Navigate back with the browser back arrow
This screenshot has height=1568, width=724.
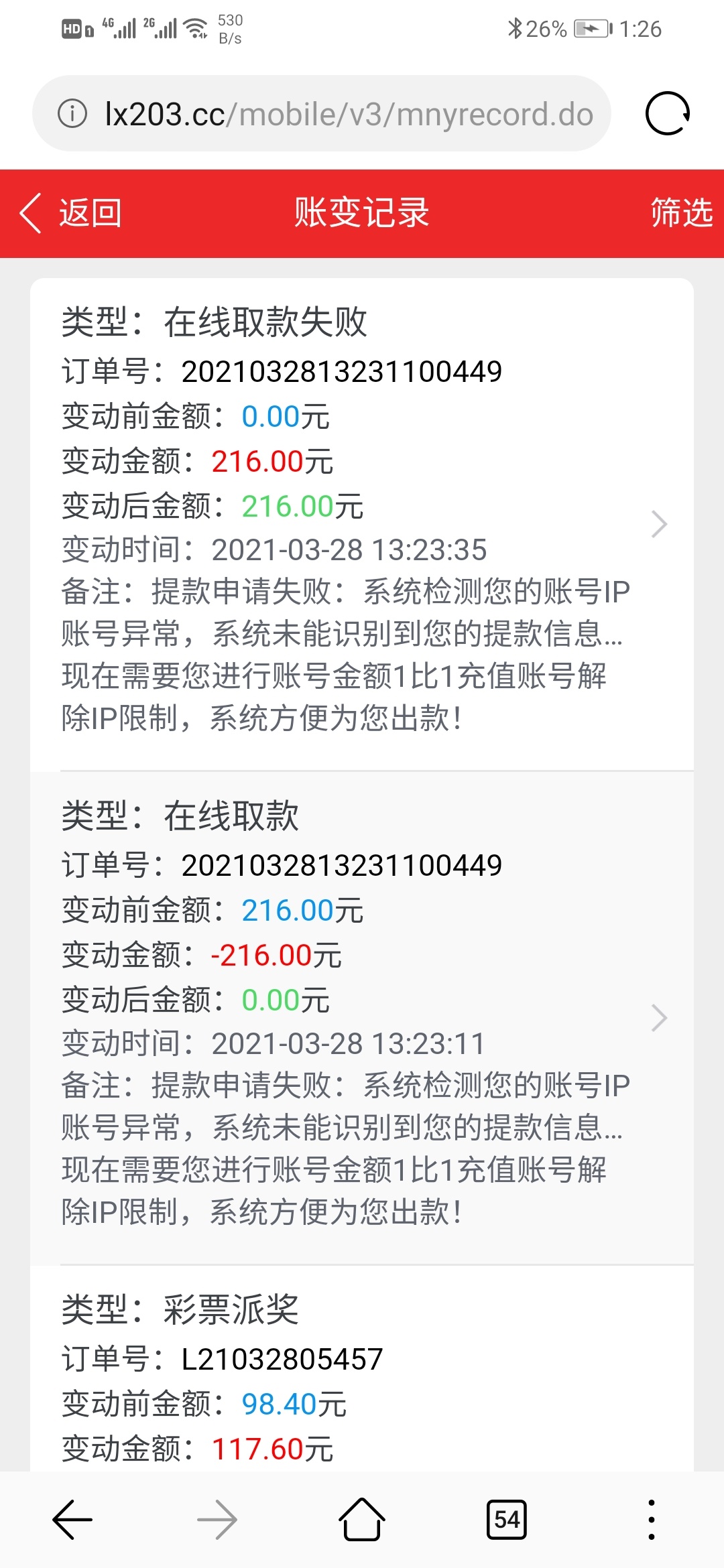point(72,1520)
